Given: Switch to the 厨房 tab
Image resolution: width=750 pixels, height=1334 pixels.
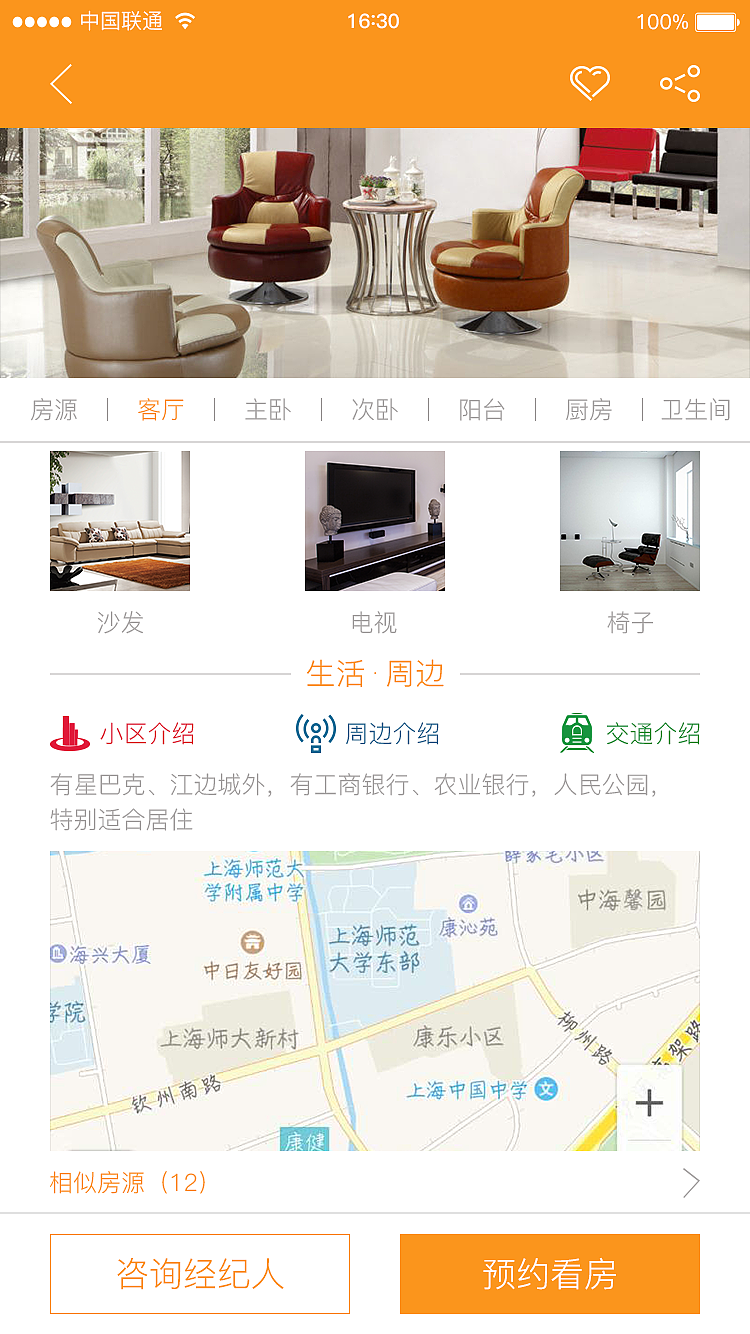Looking at the screenshot, I should click(x=587, y=410).
